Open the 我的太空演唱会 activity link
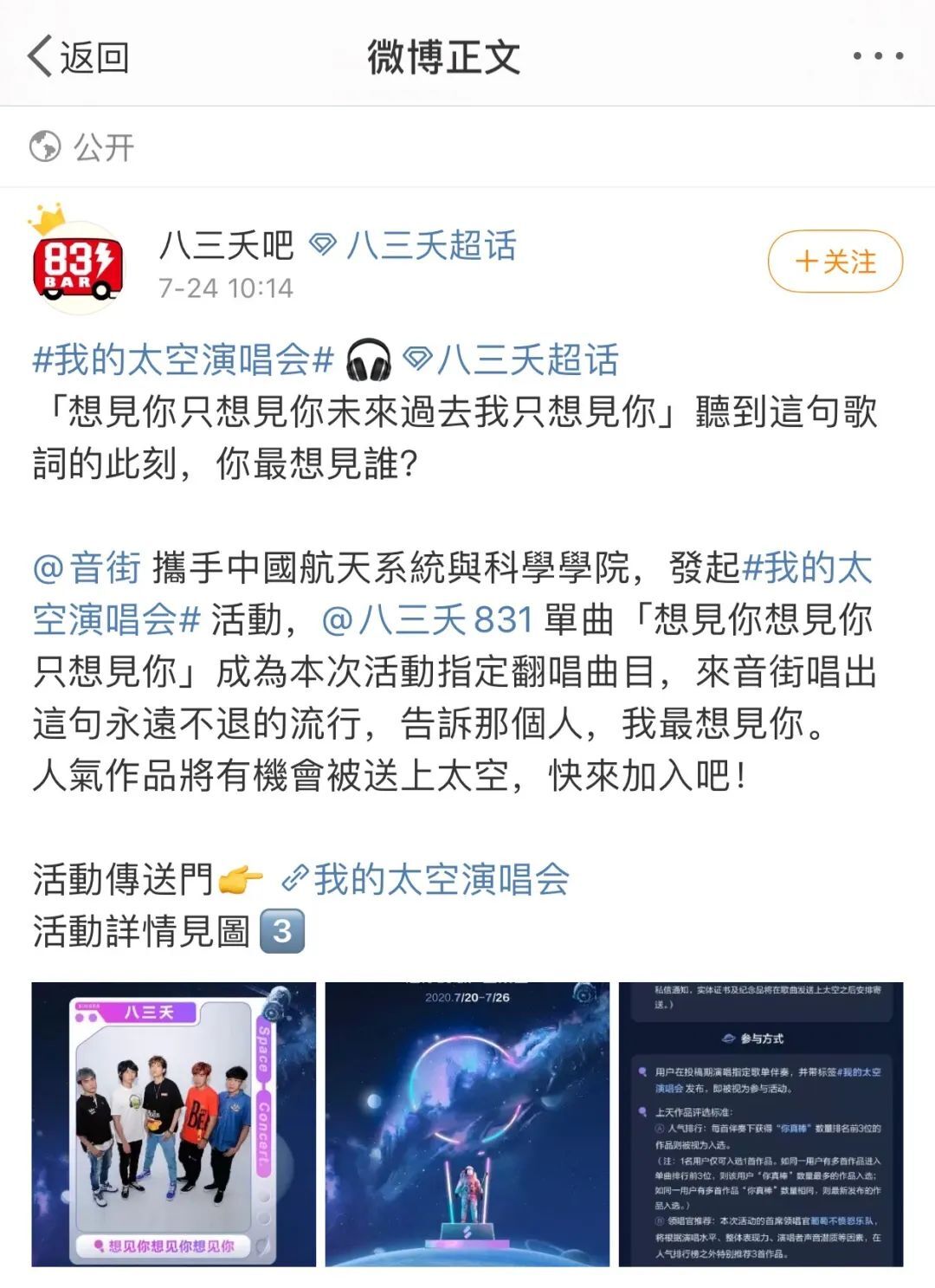The image size is (935, 1288). point(426,880)
